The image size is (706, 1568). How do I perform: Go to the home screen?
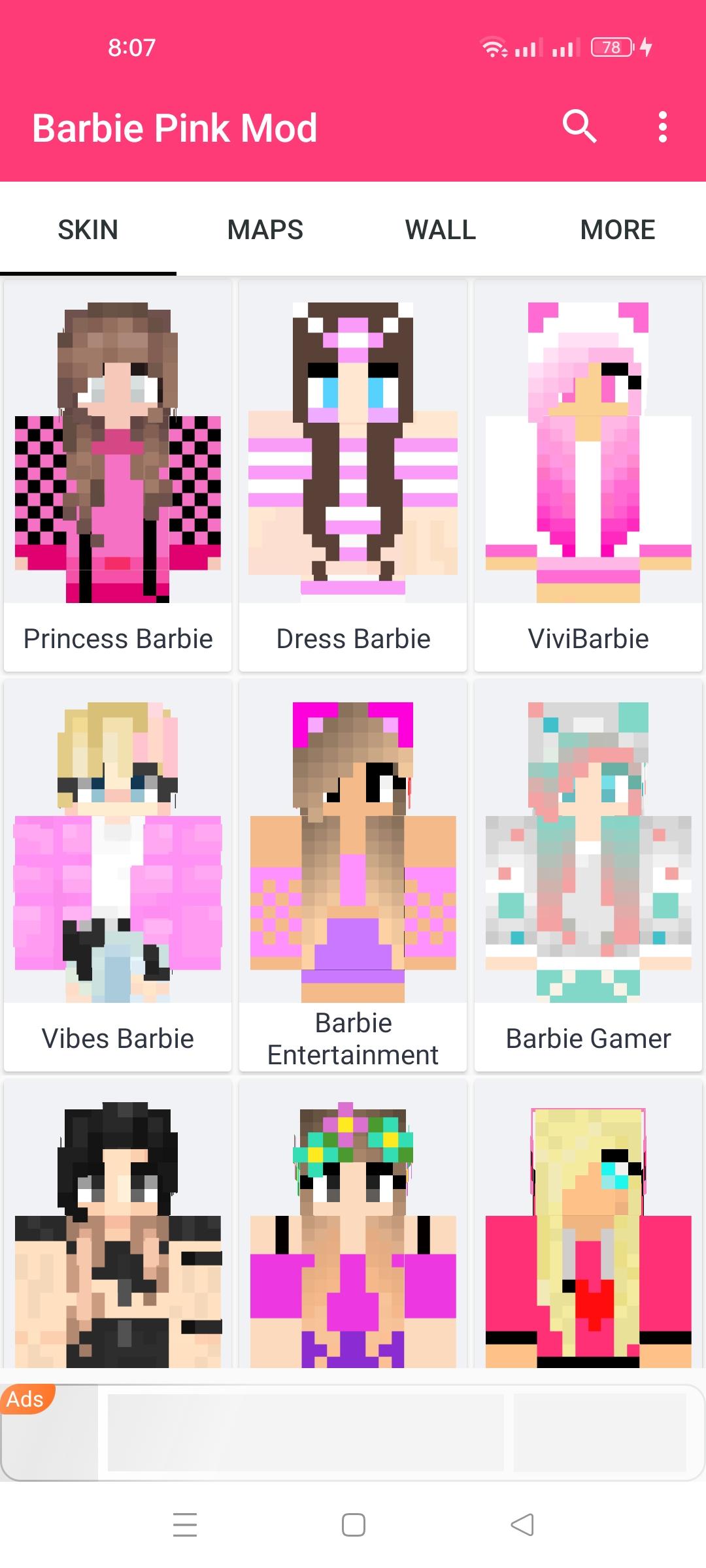tap(353, 1524)
